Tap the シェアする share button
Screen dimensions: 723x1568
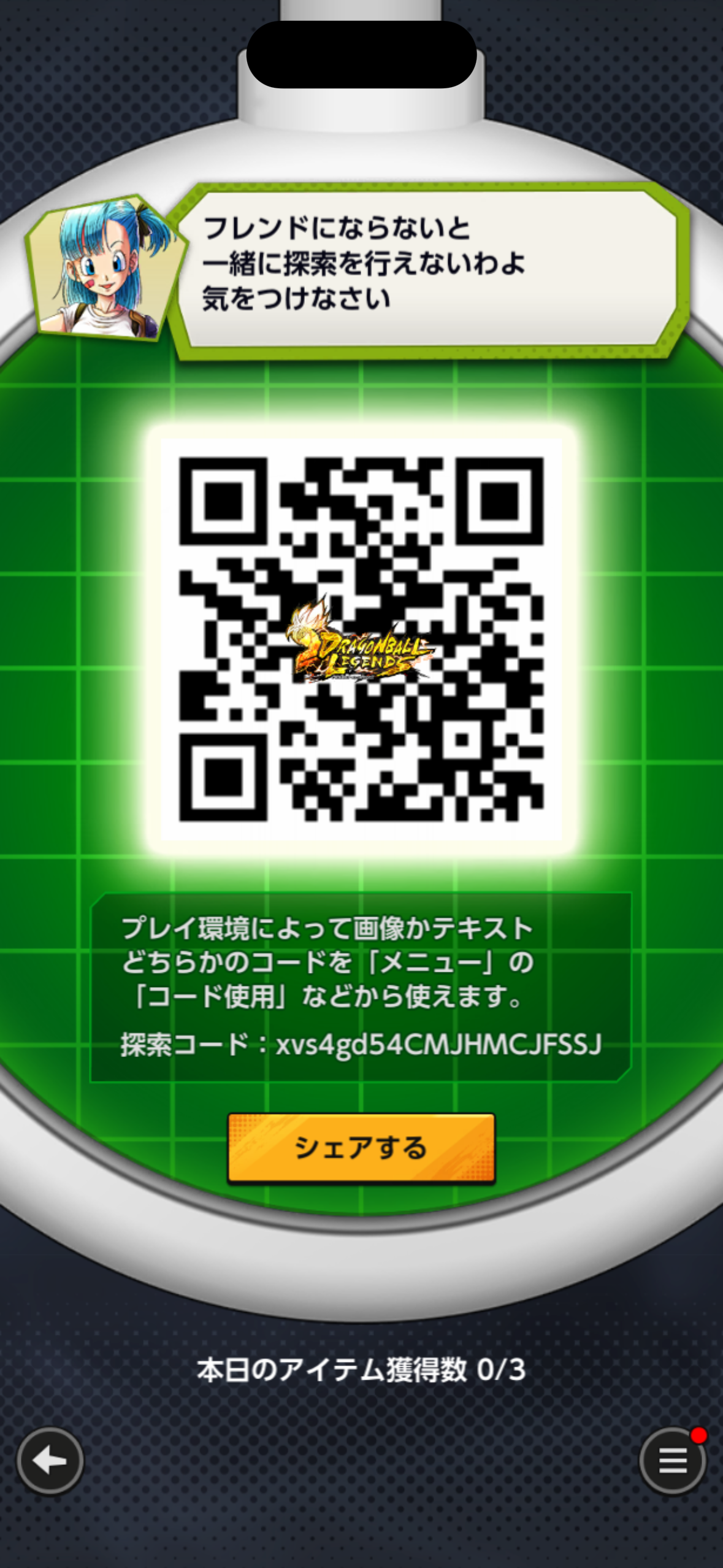point(361,1147)
